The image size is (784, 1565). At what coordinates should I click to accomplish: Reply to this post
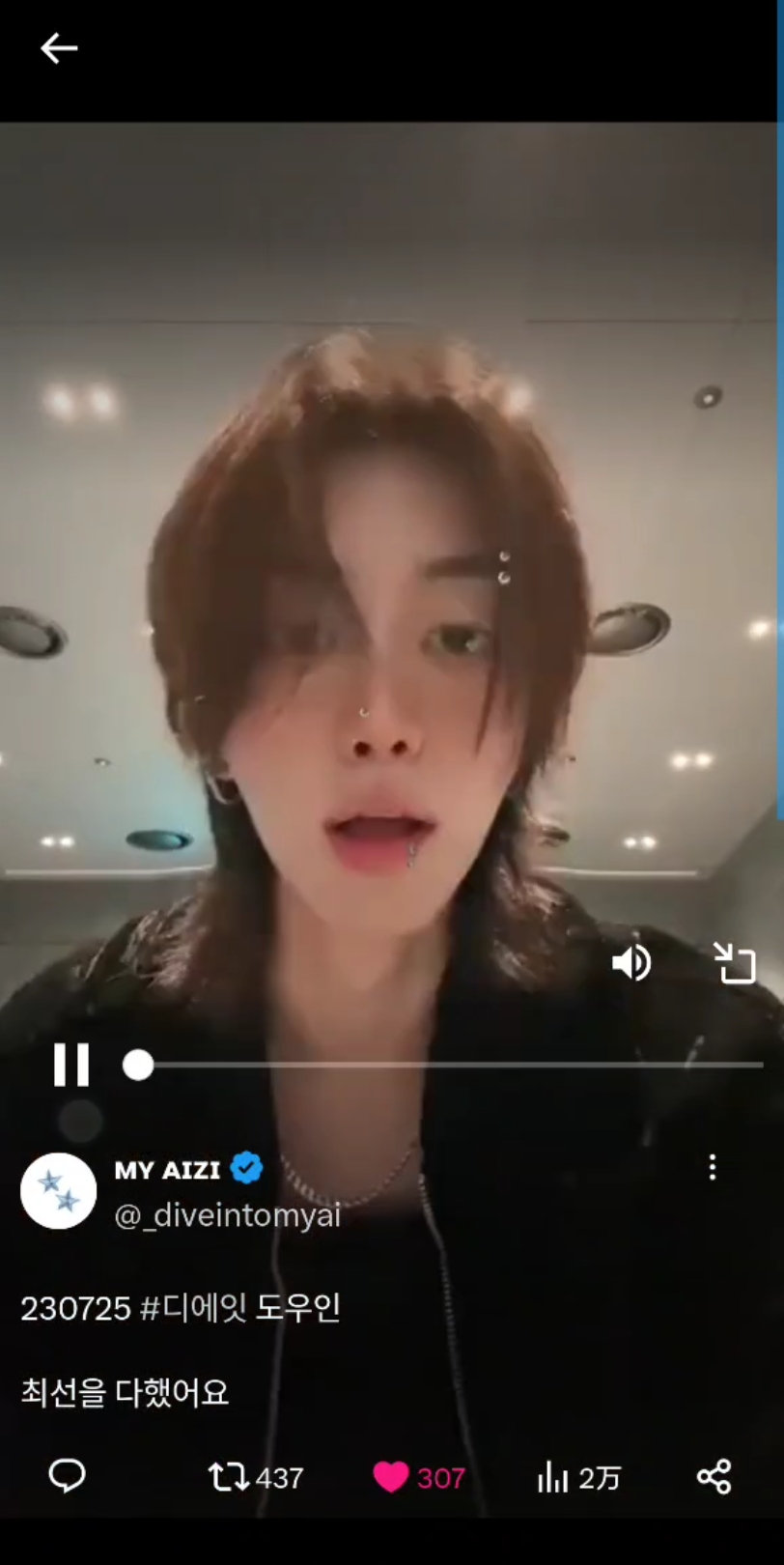coord(67,1476)
